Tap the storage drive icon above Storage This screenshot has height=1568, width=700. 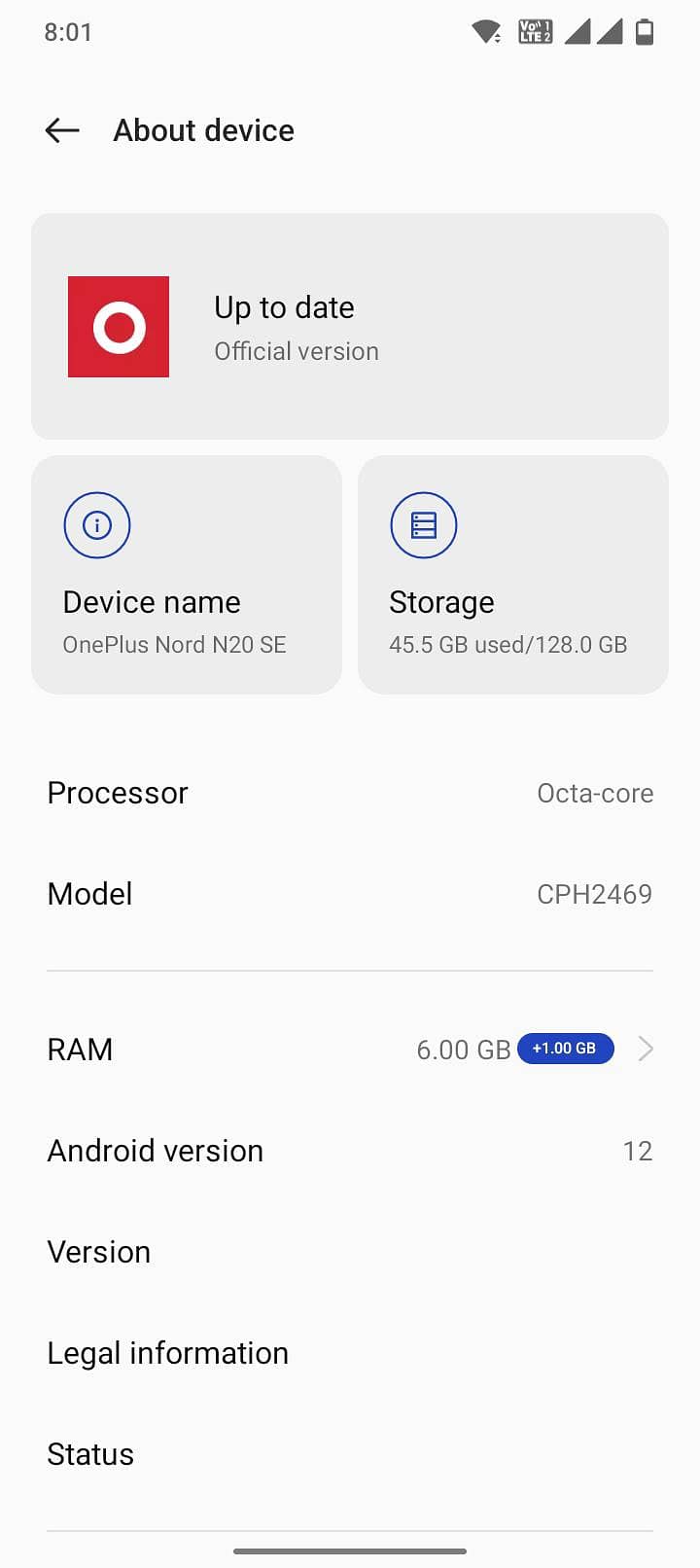pyautogui.click(x=423, y=524)
